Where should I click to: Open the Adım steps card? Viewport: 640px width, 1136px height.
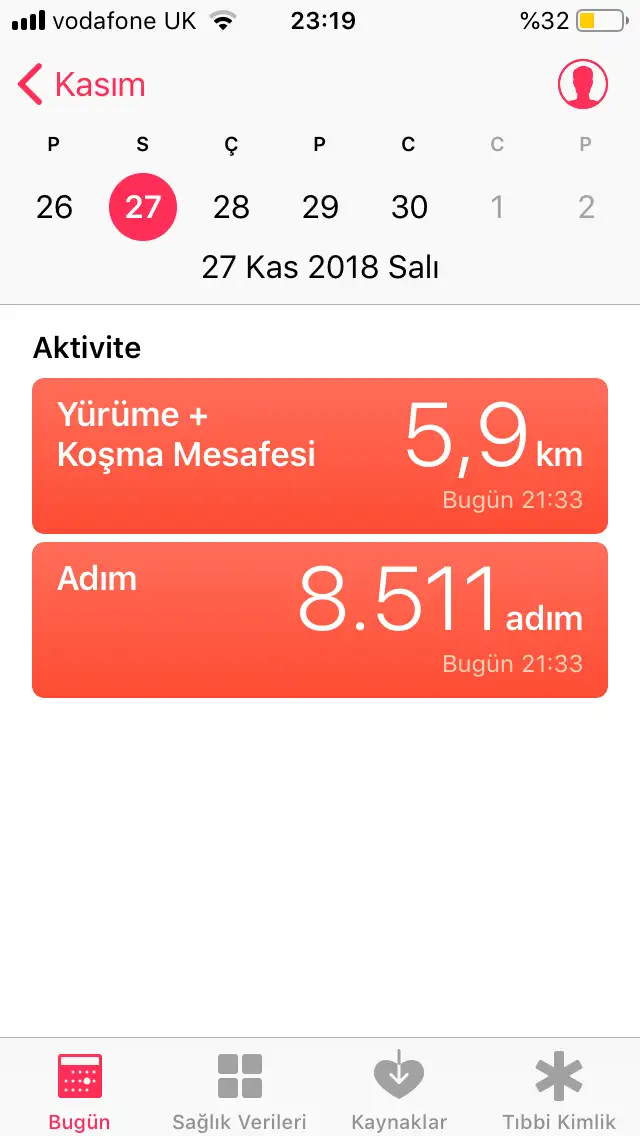320,620
